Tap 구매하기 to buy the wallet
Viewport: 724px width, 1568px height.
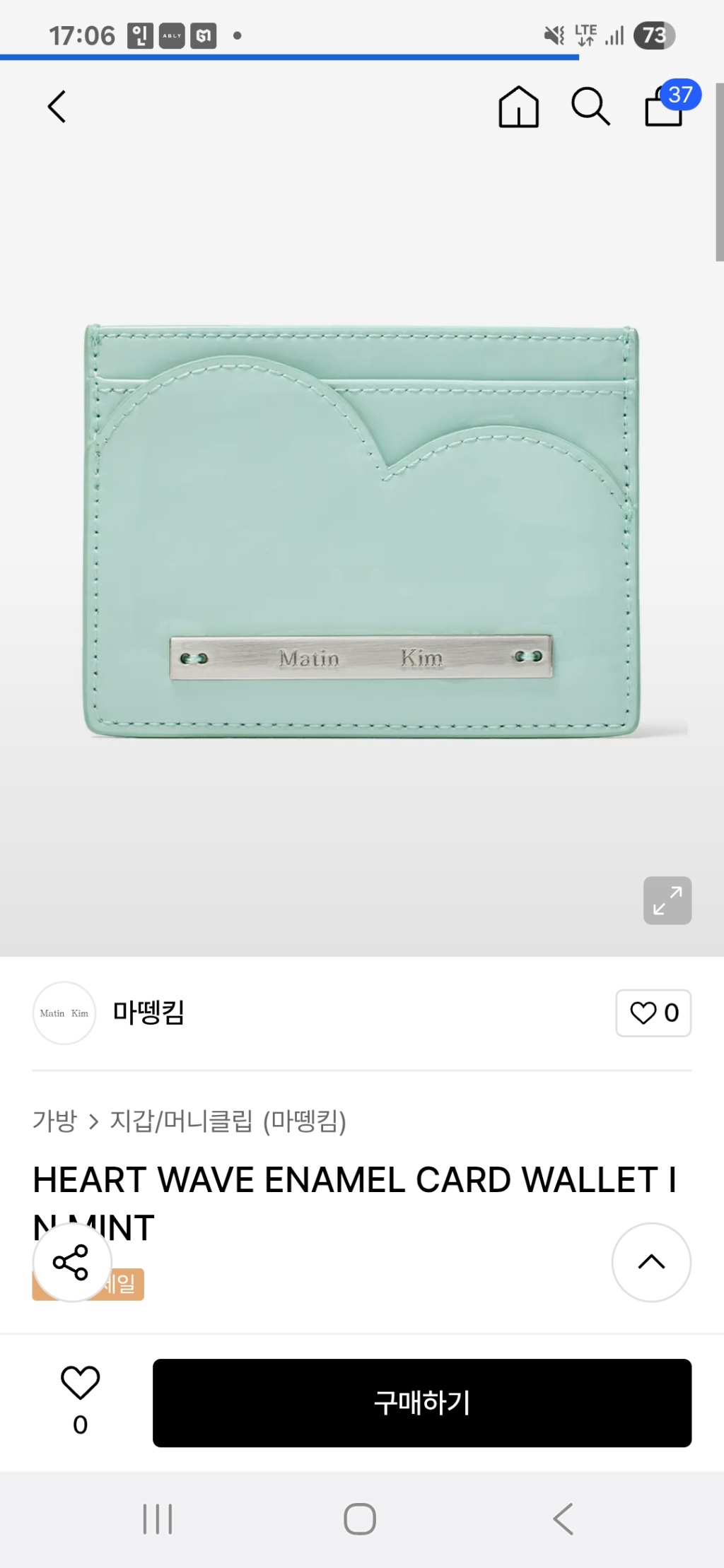422,1403
